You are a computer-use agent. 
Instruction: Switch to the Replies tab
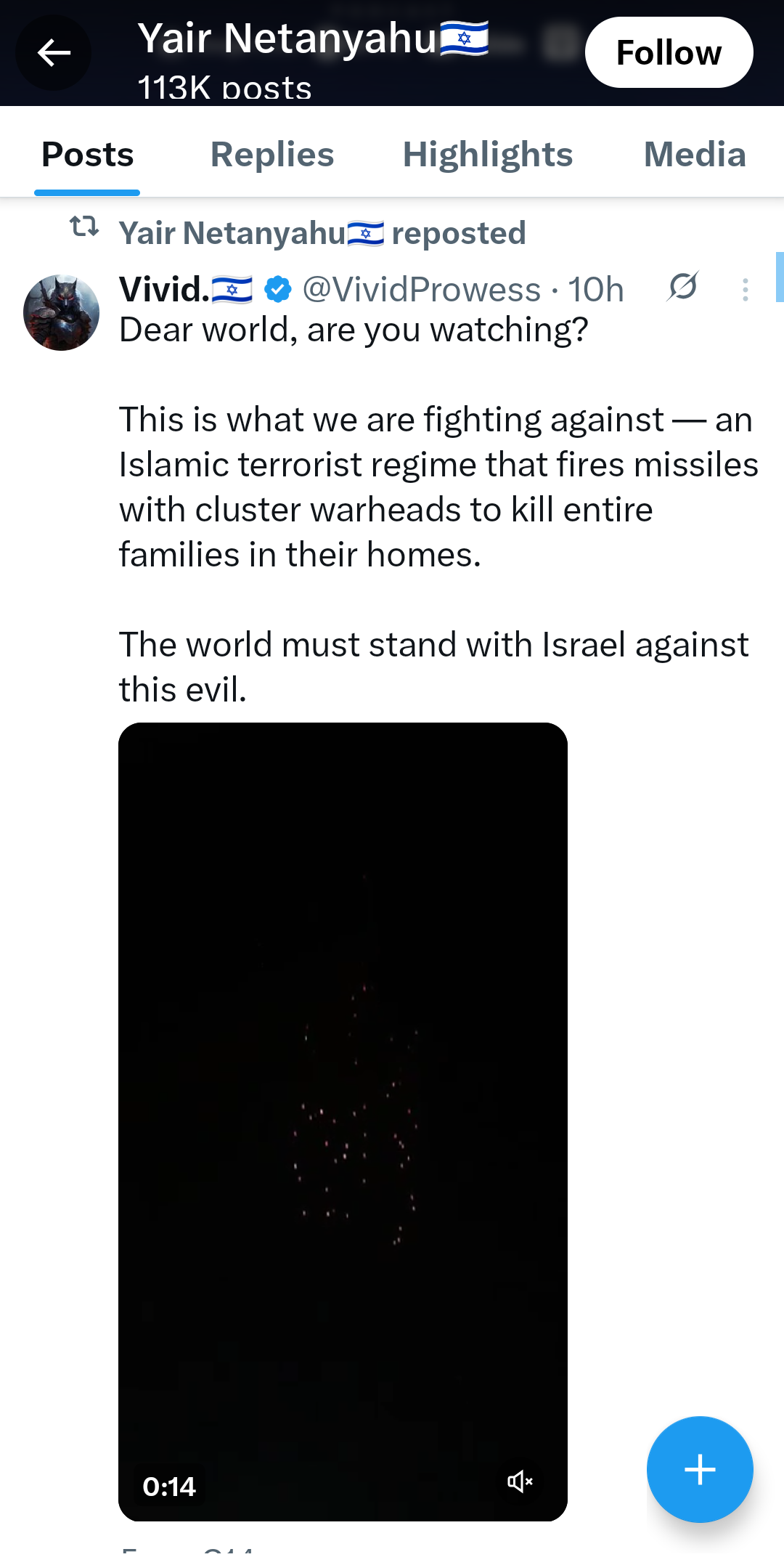click(x=272, y=155)
